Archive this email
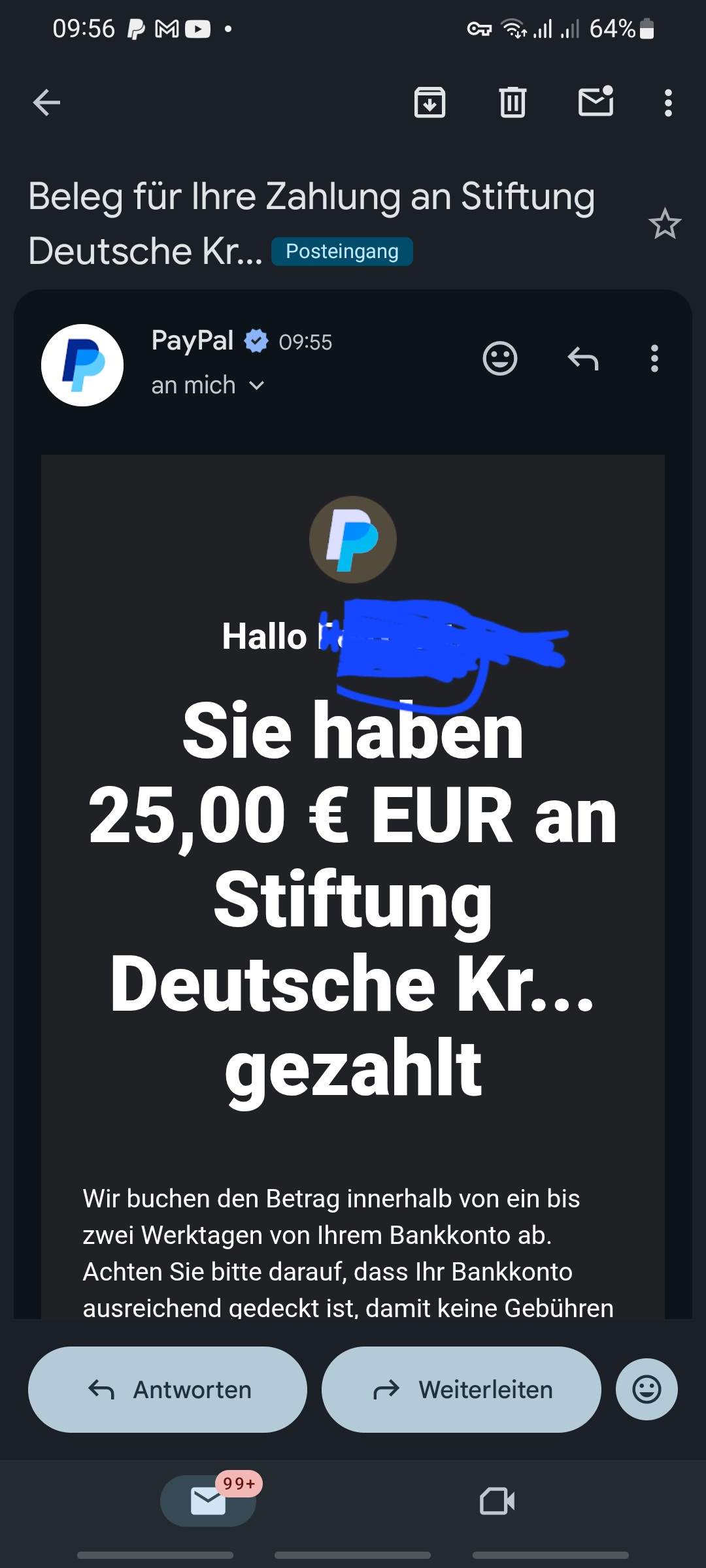Viewport: 706px width, 1568px height. tap(429, 103)
